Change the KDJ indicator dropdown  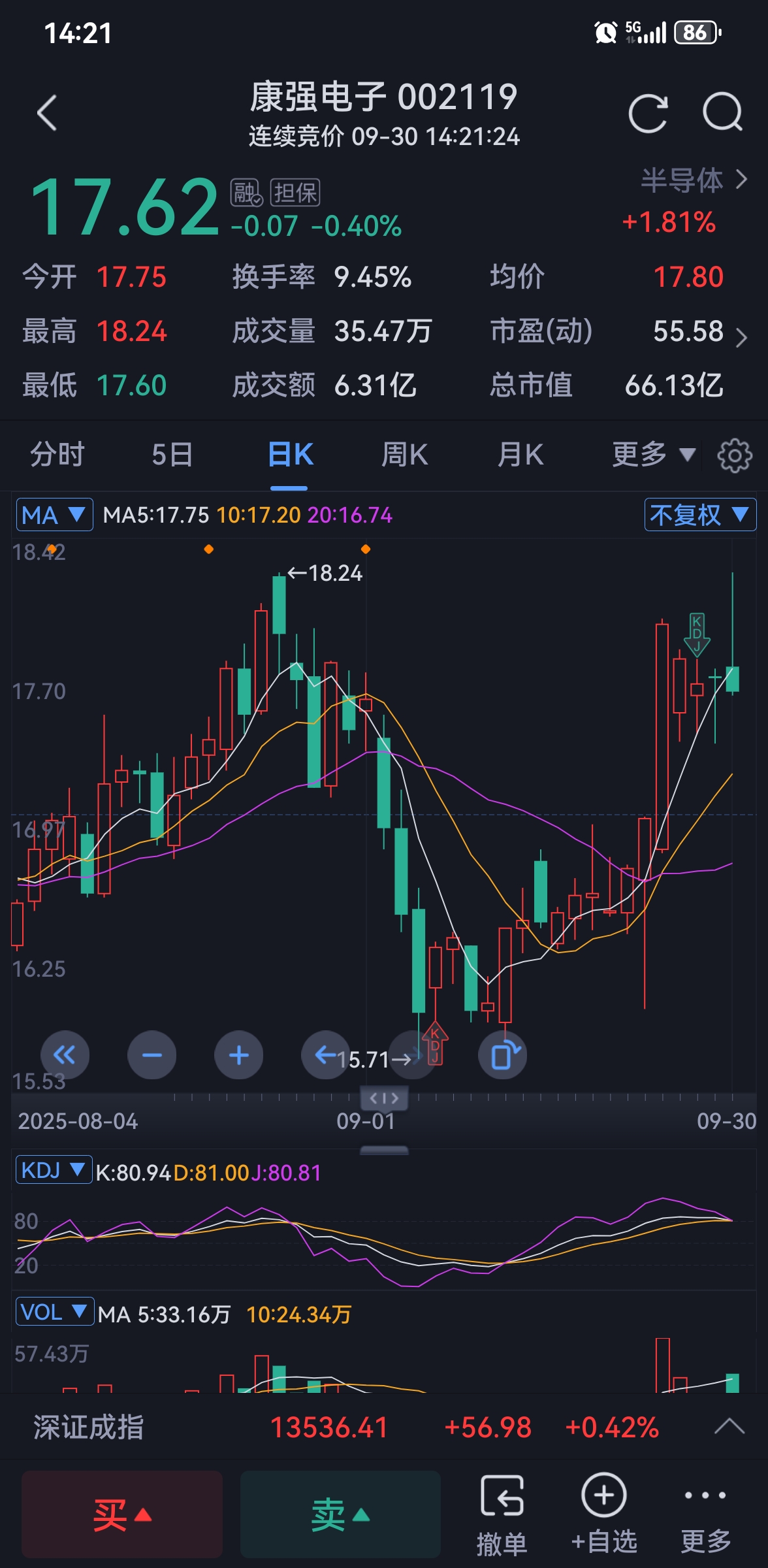point(54,1170)
